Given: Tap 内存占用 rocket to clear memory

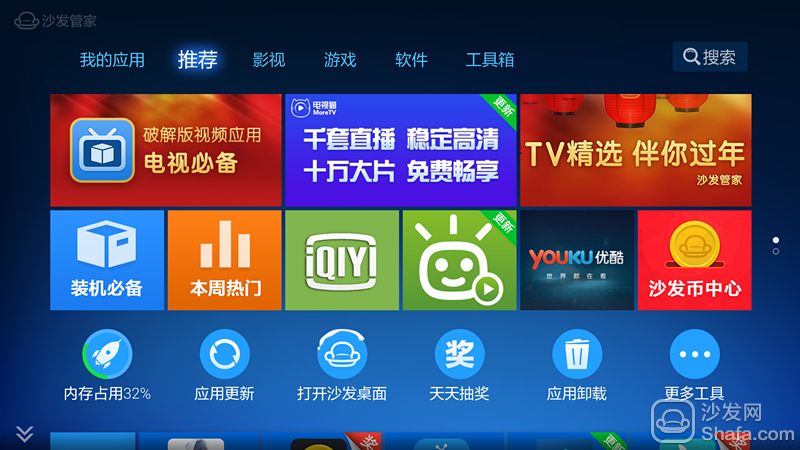Looking at the screenshot, I should (x=107, y=355).
